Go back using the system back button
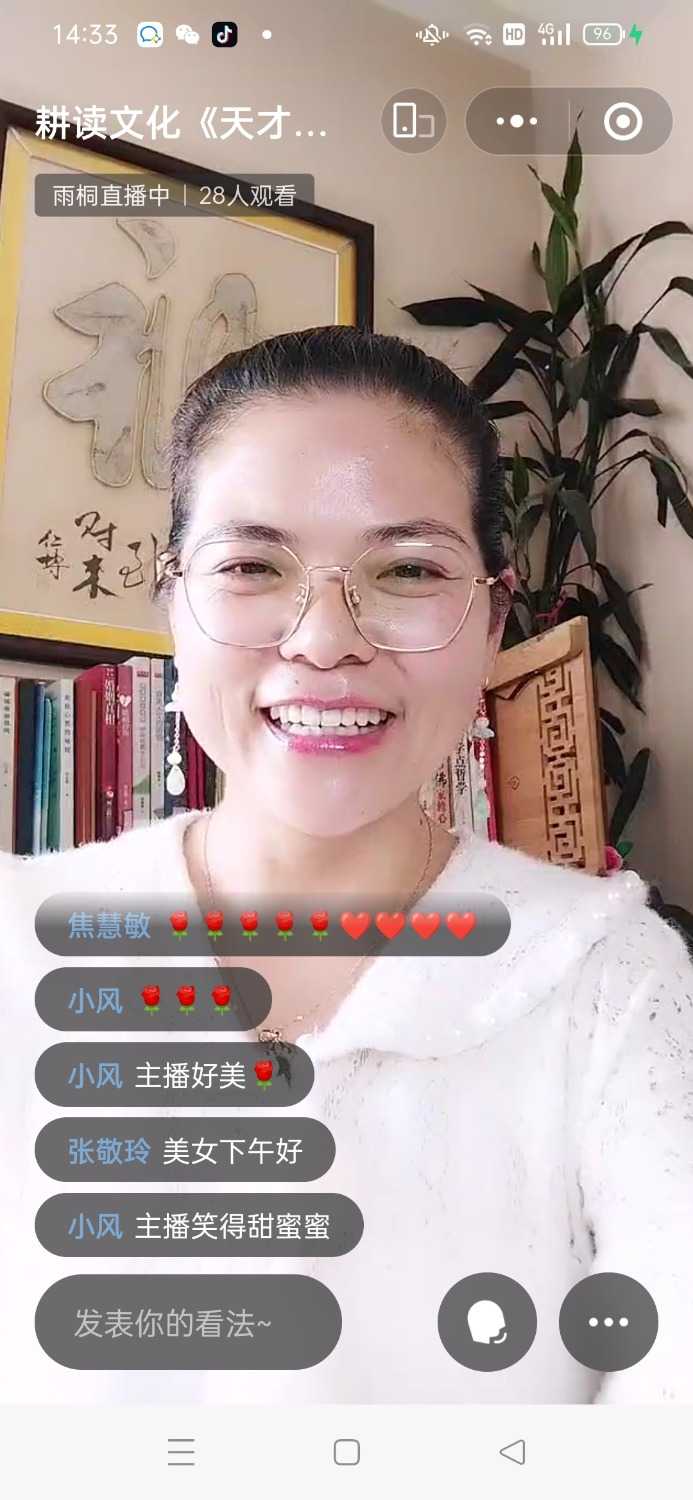Viewport: 693px width, 1500px height. (512, 1452)
